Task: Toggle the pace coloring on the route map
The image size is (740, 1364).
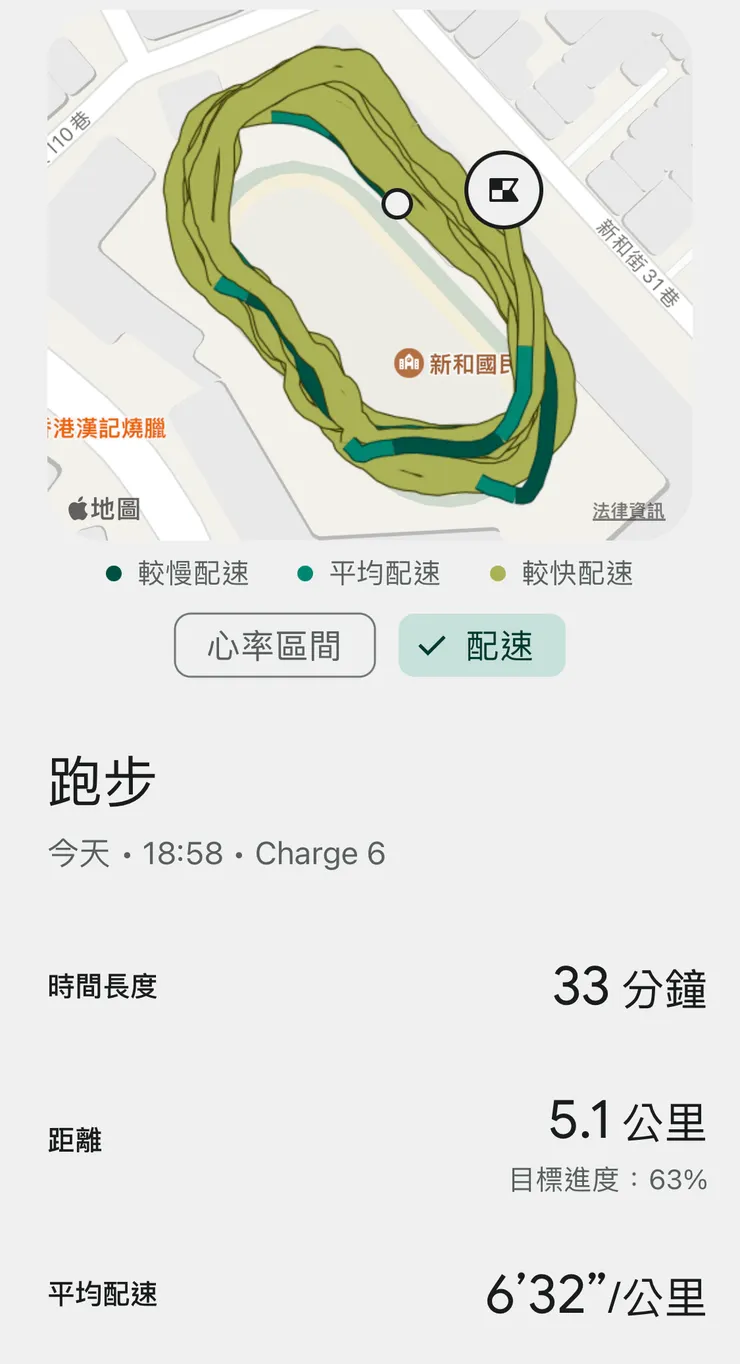Action: coord(481,645)
